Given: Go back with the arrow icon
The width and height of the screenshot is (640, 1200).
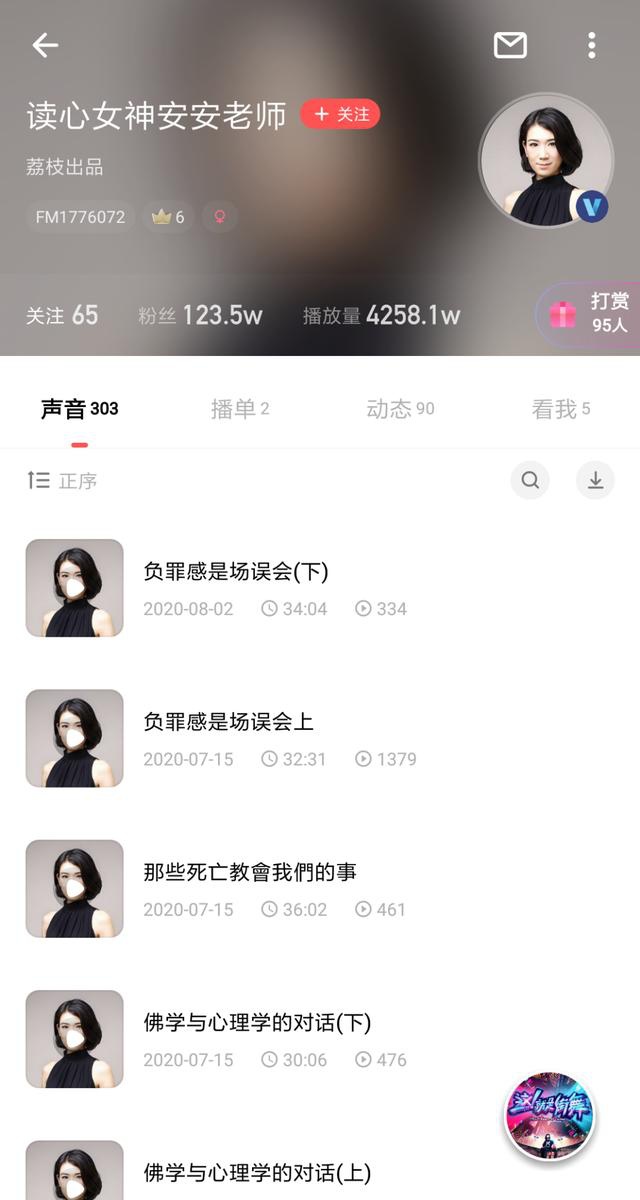Looking at the screenshot, I should pyautogui.click(x=45, y=45).
